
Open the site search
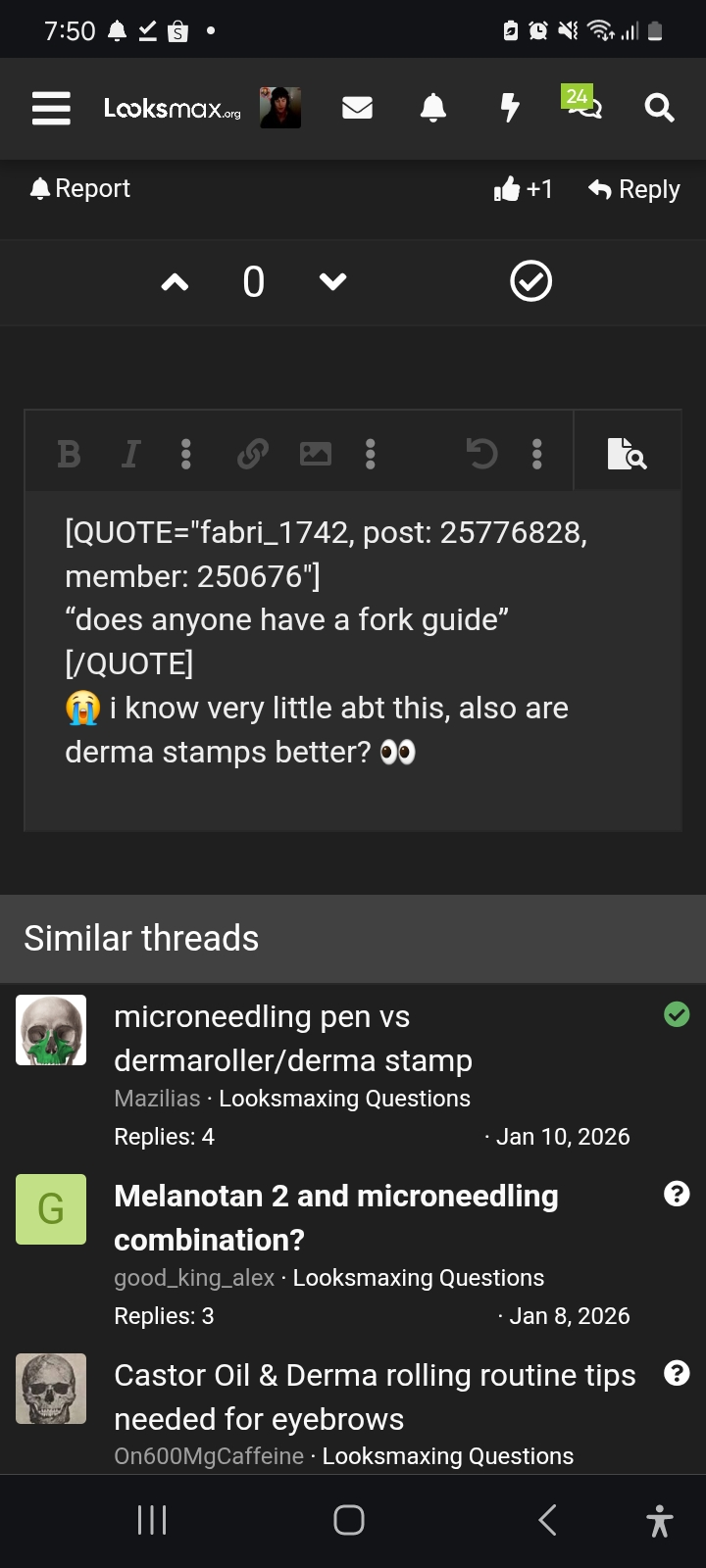[659, 108]
